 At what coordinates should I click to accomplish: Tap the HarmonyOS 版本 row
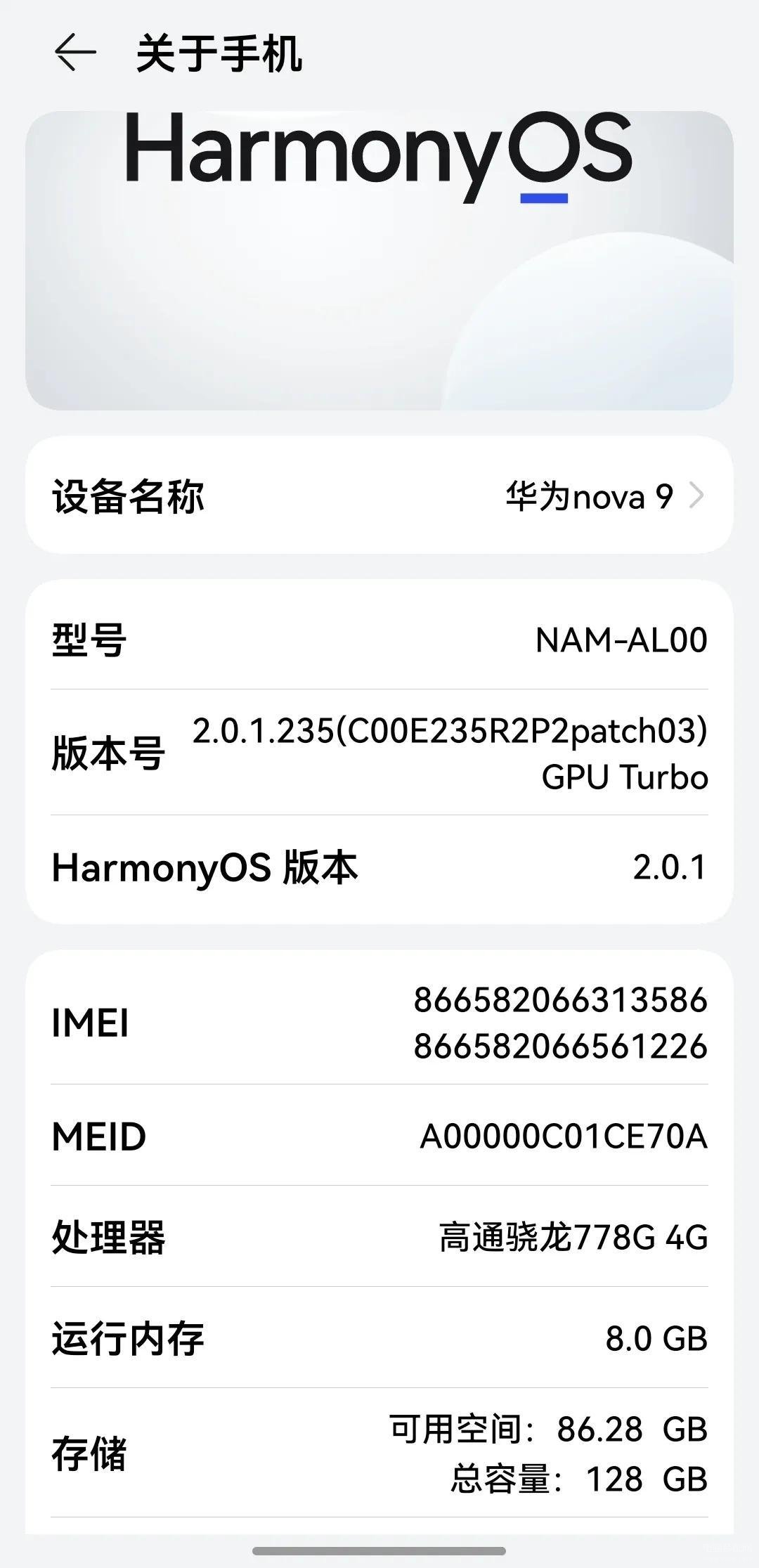379,867
